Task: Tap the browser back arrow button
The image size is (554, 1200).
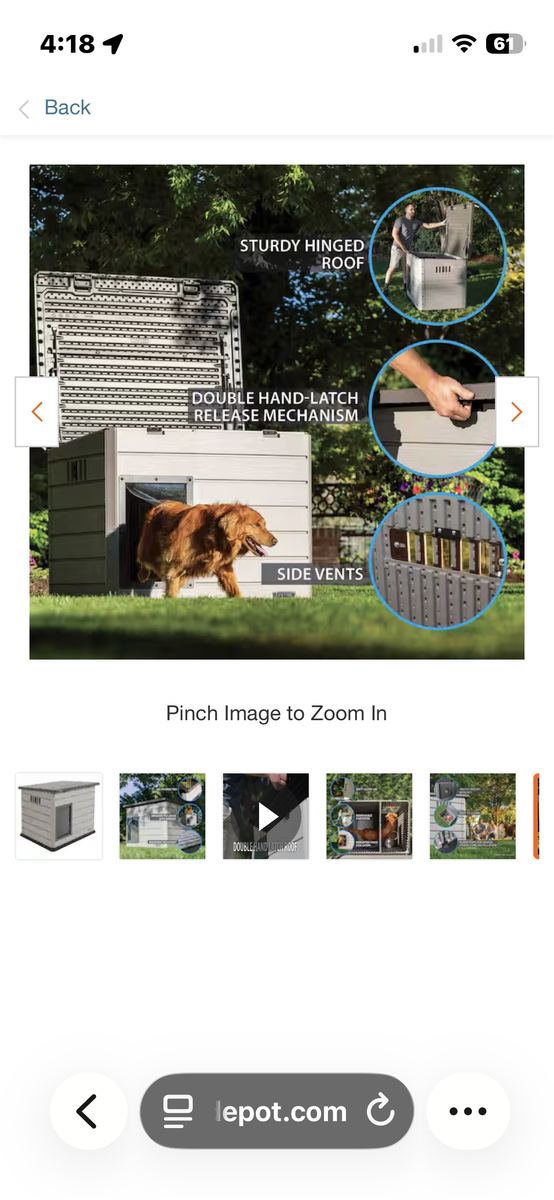Action: point(88,1111)
